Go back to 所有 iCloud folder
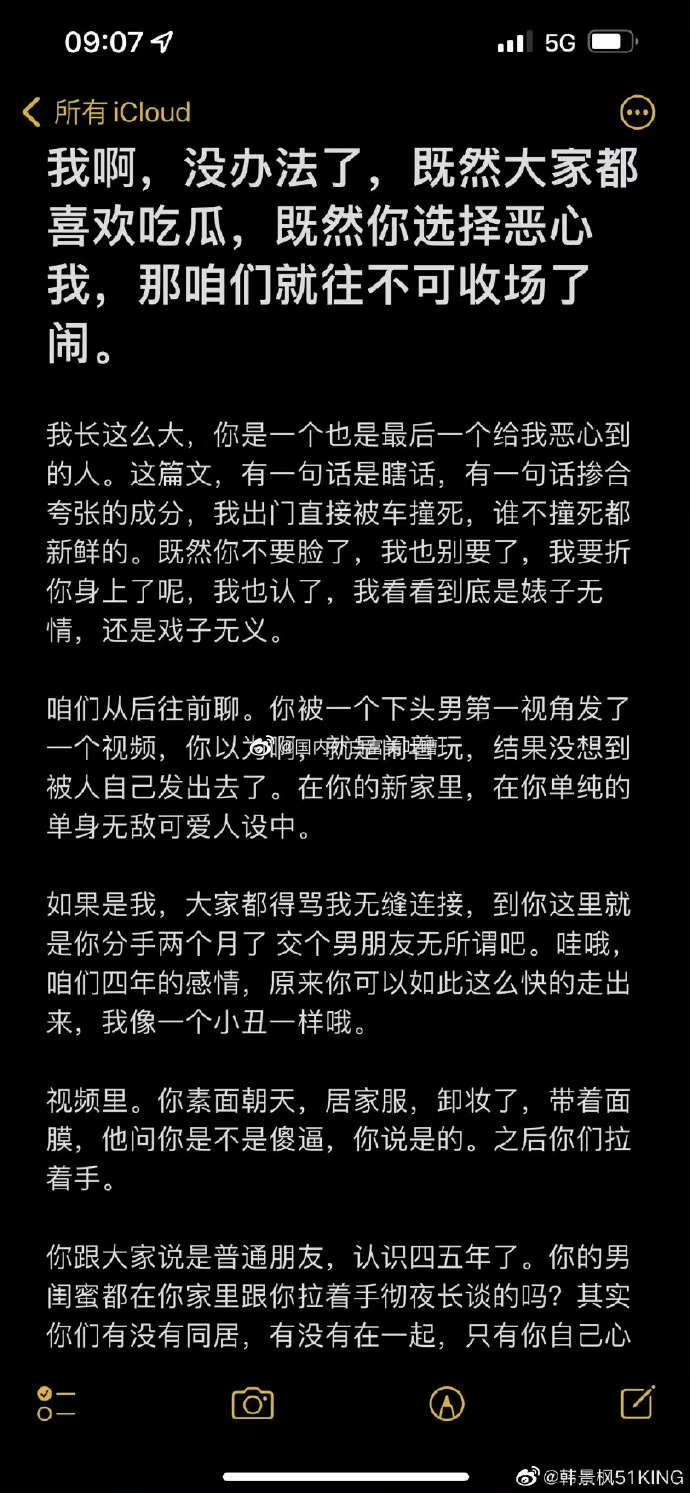Screen dimensions: 690x1493 (106, 112)
